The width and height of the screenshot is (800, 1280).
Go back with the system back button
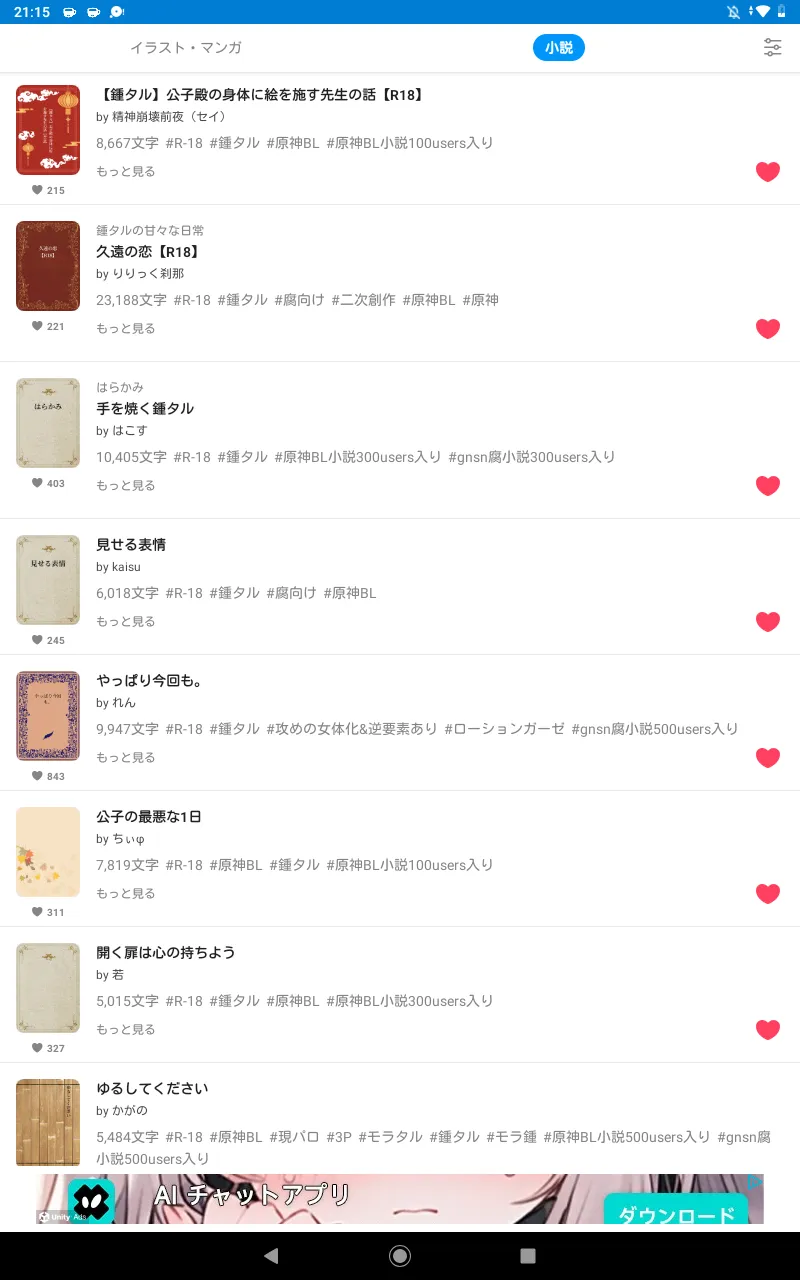(271, 1256)
